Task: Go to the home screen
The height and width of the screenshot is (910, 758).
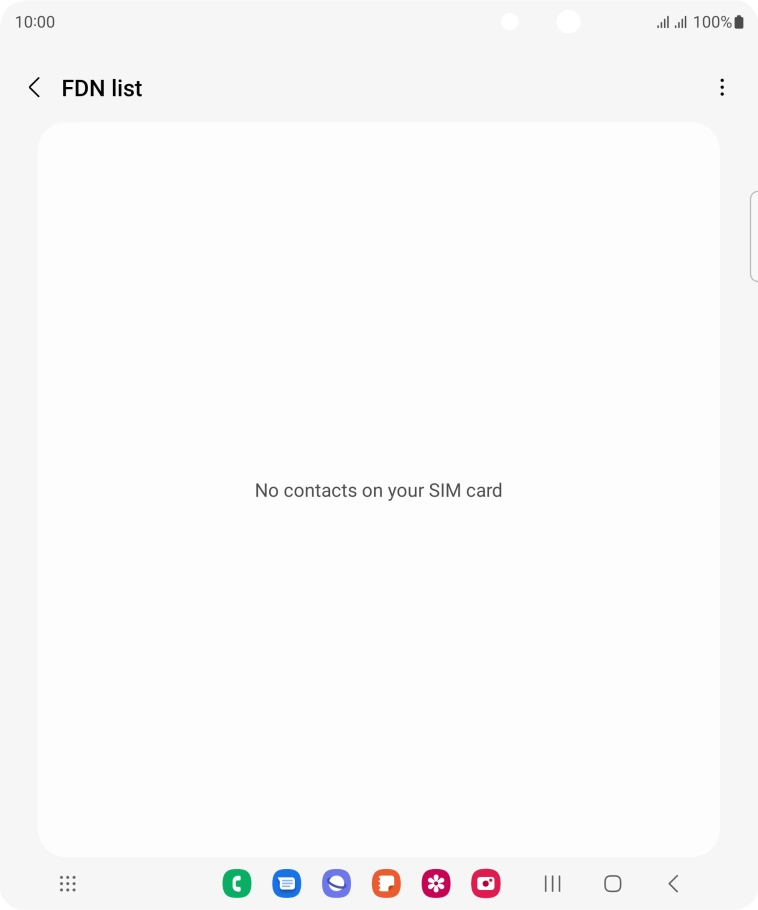Action: click(x=613, y=884)
